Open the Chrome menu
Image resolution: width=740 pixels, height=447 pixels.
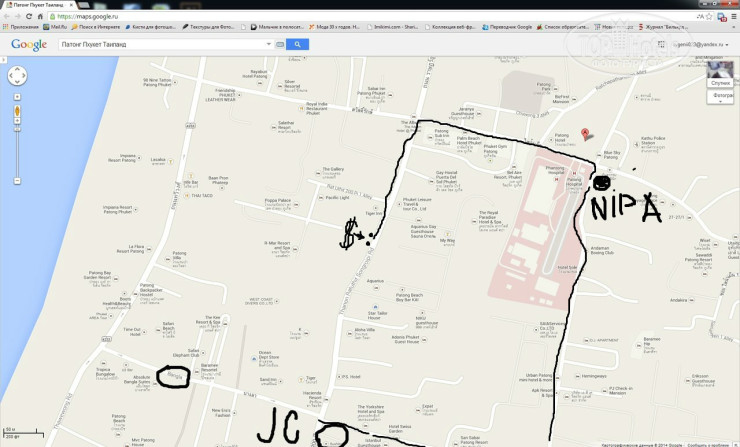pos(733,17)
